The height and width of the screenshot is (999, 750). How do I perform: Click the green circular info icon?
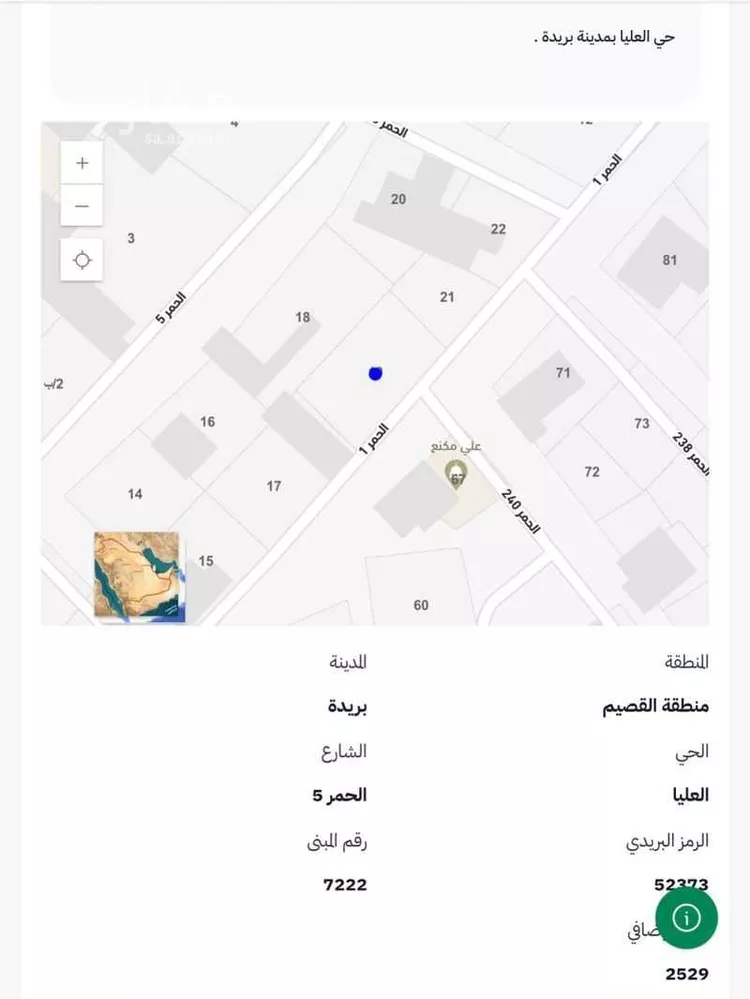point(685,919)
